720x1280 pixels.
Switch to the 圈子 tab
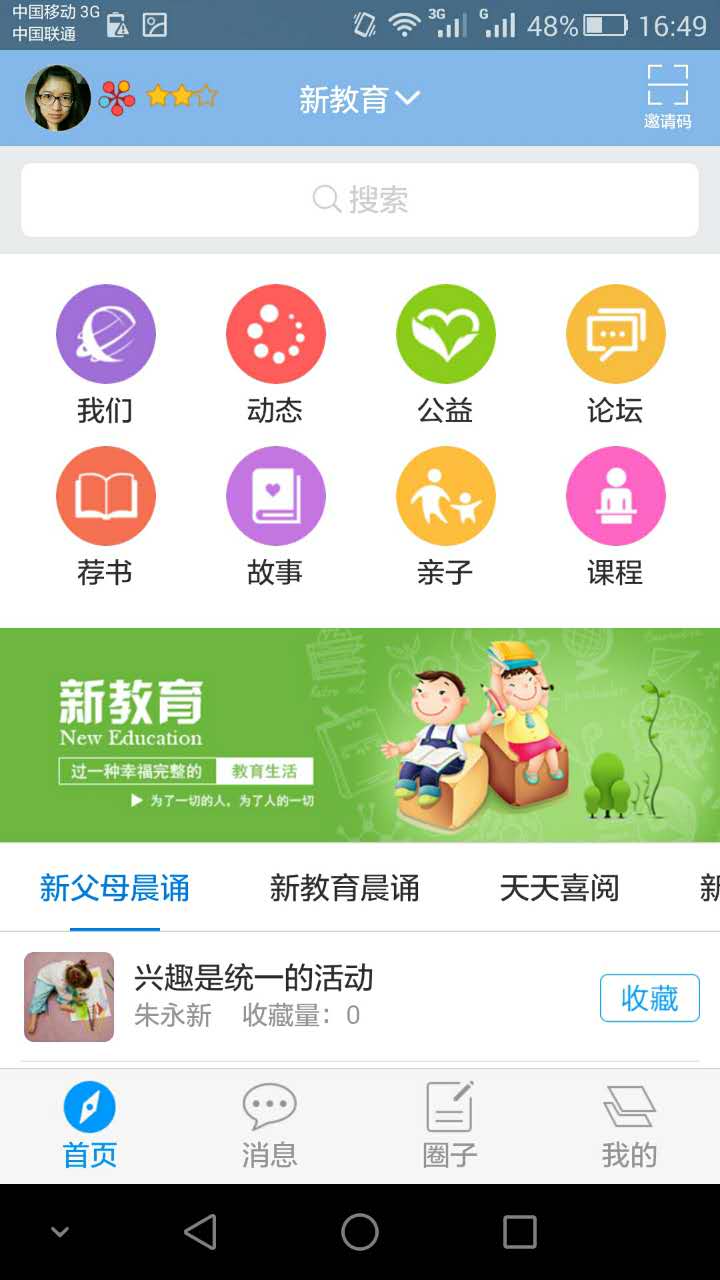coord(450,1126)
